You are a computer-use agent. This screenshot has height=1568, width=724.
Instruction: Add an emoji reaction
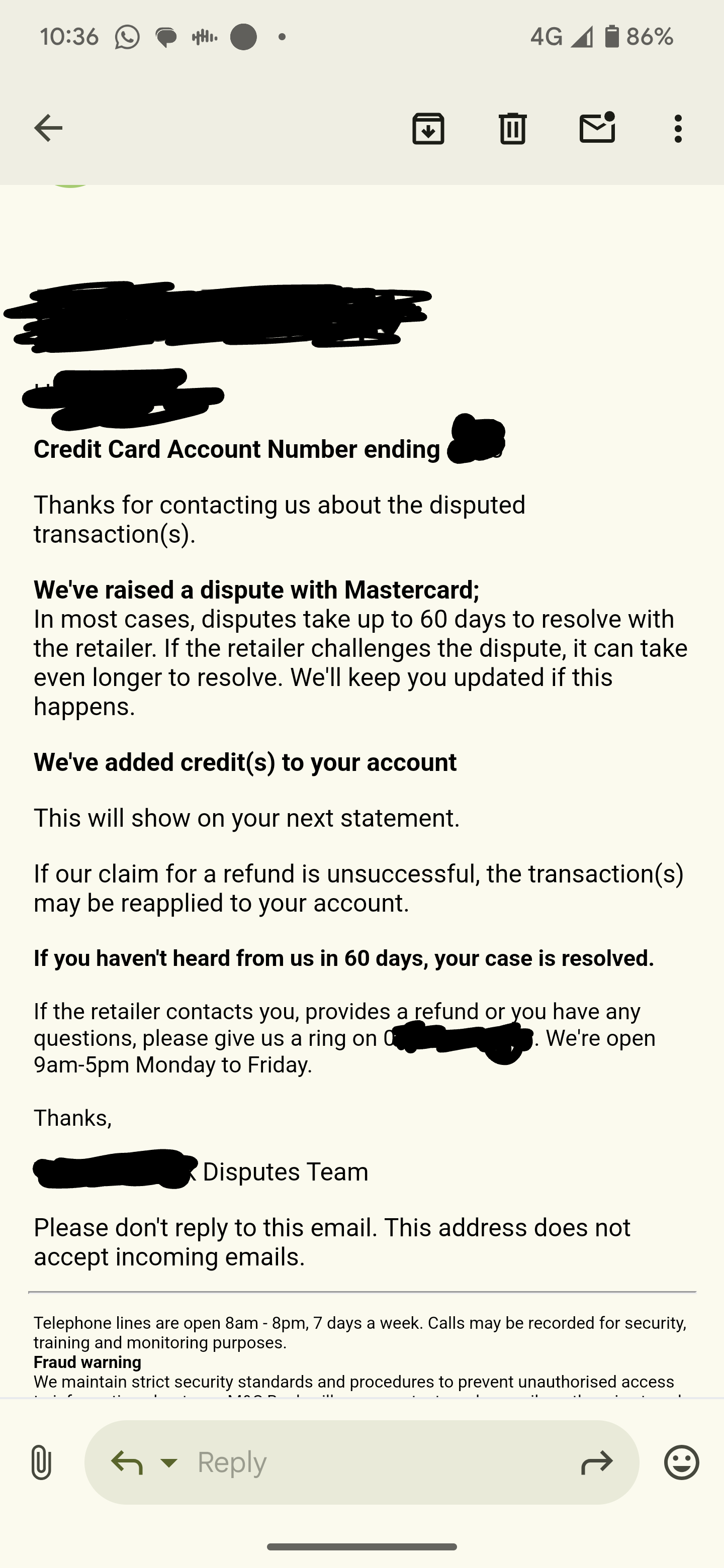(x=681, y=1462)
